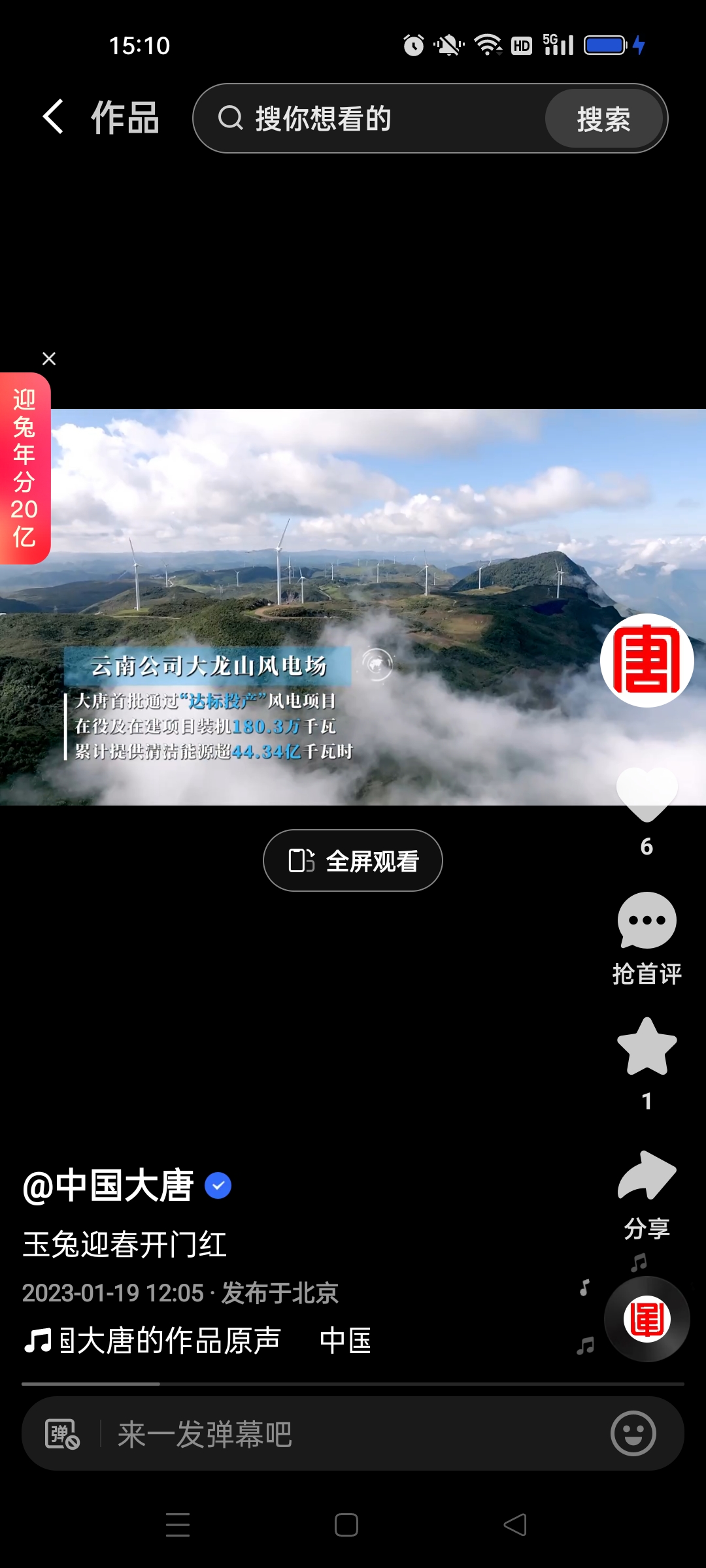Dismiss the 迎兔年分20亿 banner
706x1568 pixels.
point(49,359)
